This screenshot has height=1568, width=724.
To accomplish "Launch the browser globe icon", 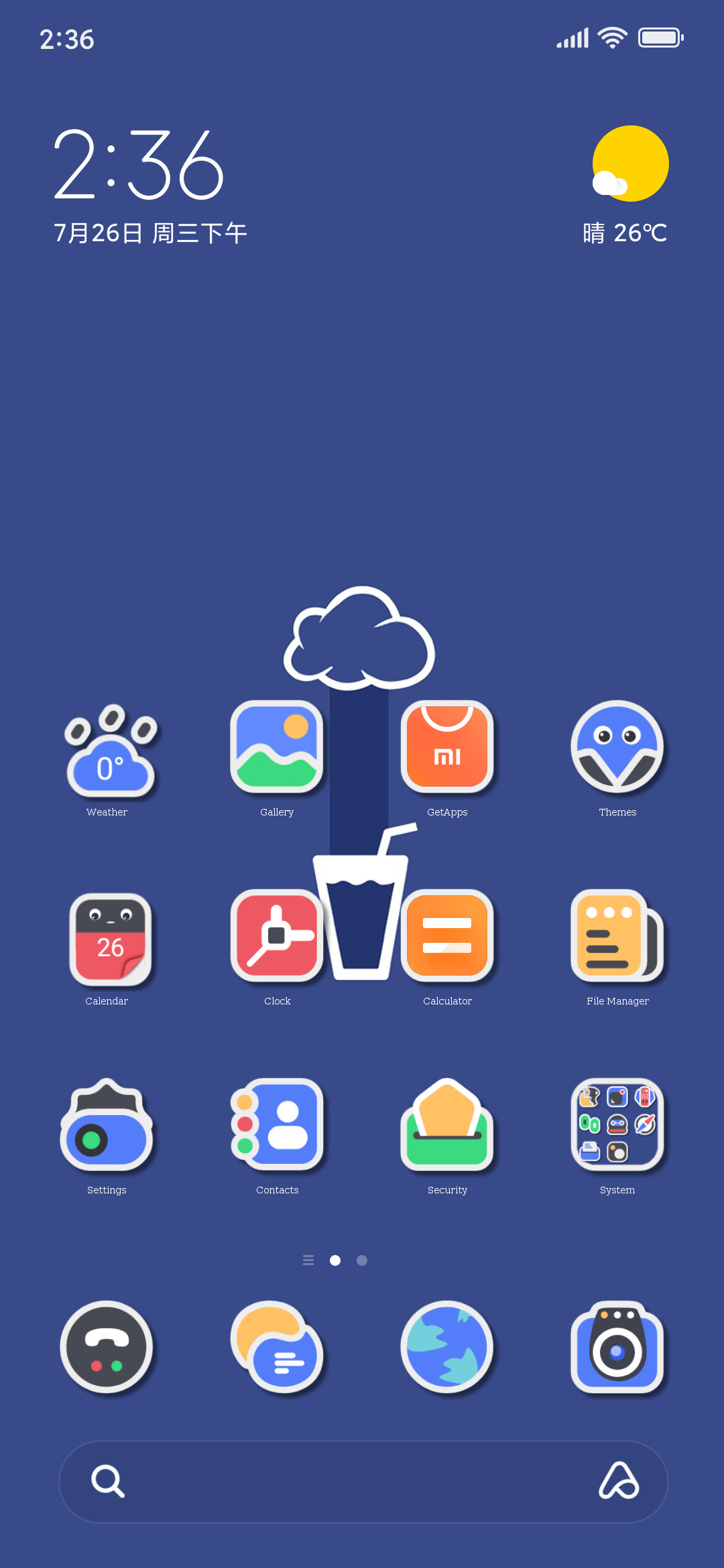I will tap(447, 1348).
